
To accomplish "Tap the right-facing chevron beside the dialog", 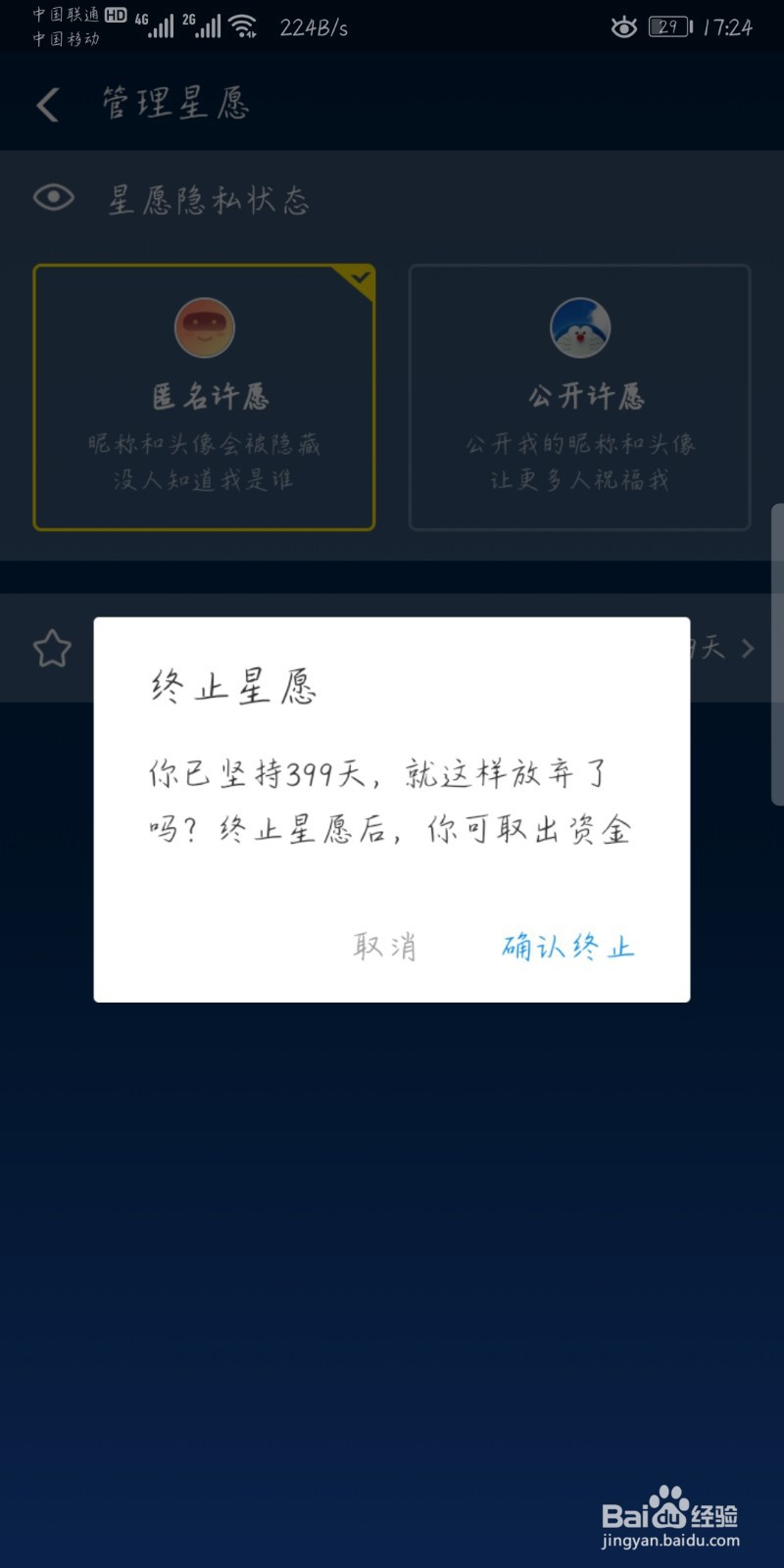I will point(748,648).
